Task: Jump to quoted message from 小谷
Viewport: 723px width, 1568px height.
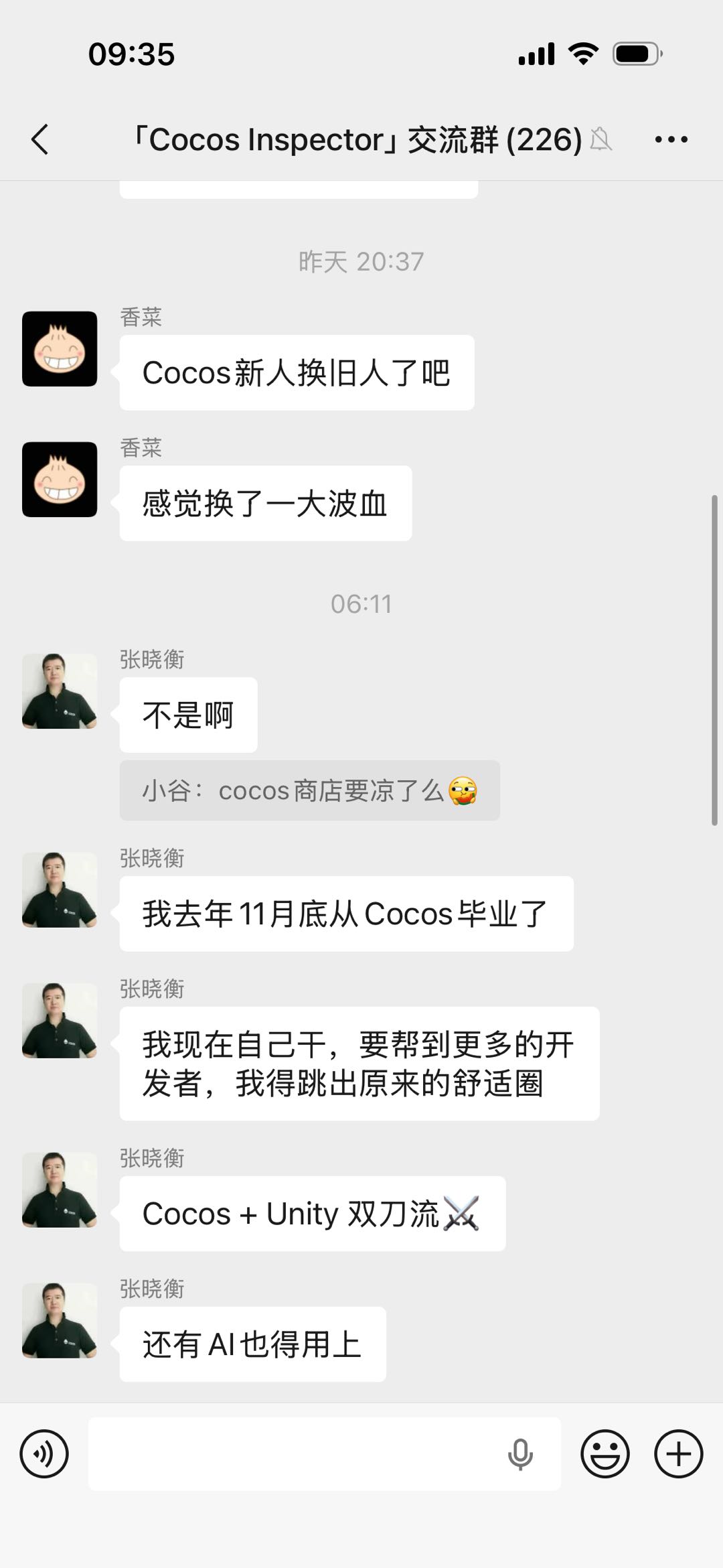Action: pyautogui.click(x=309, y=790)
